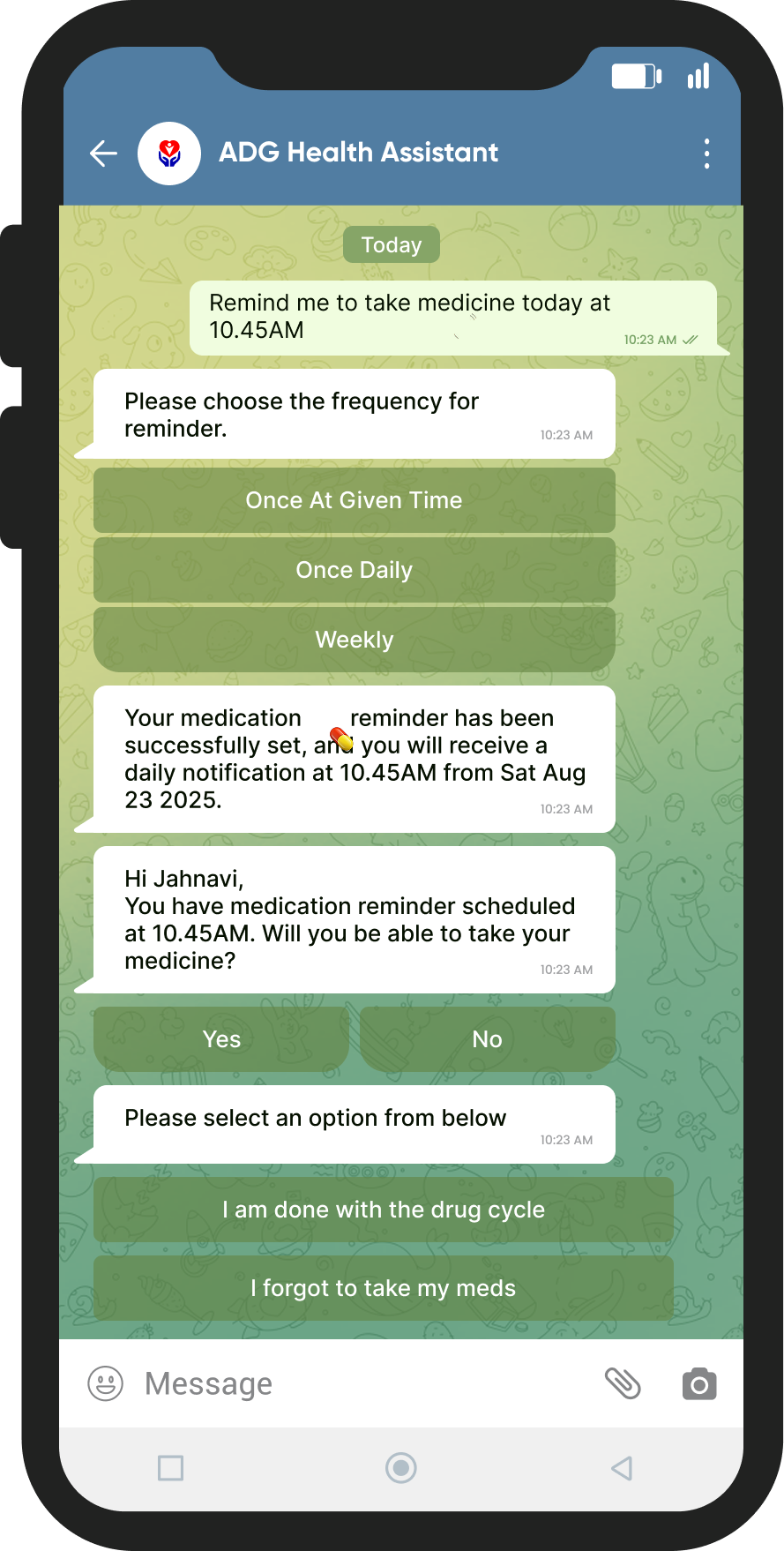Answer No to taking medicine
This screenshot has width=784, height=1551.
[x=487, y=1039]
